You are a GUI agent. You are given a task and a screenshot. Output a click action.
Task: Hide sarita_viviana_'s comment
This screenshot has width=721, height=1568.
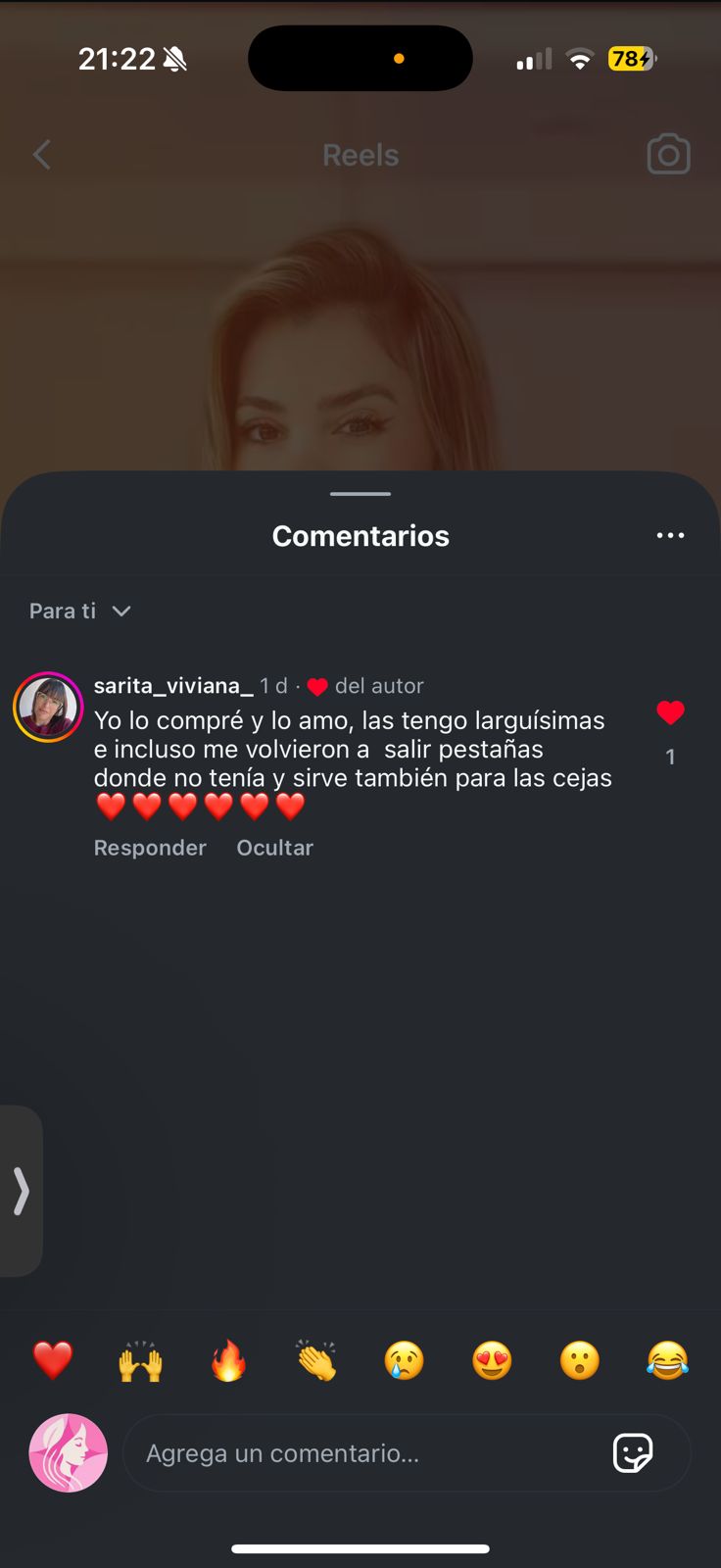[x=274, y=848]
